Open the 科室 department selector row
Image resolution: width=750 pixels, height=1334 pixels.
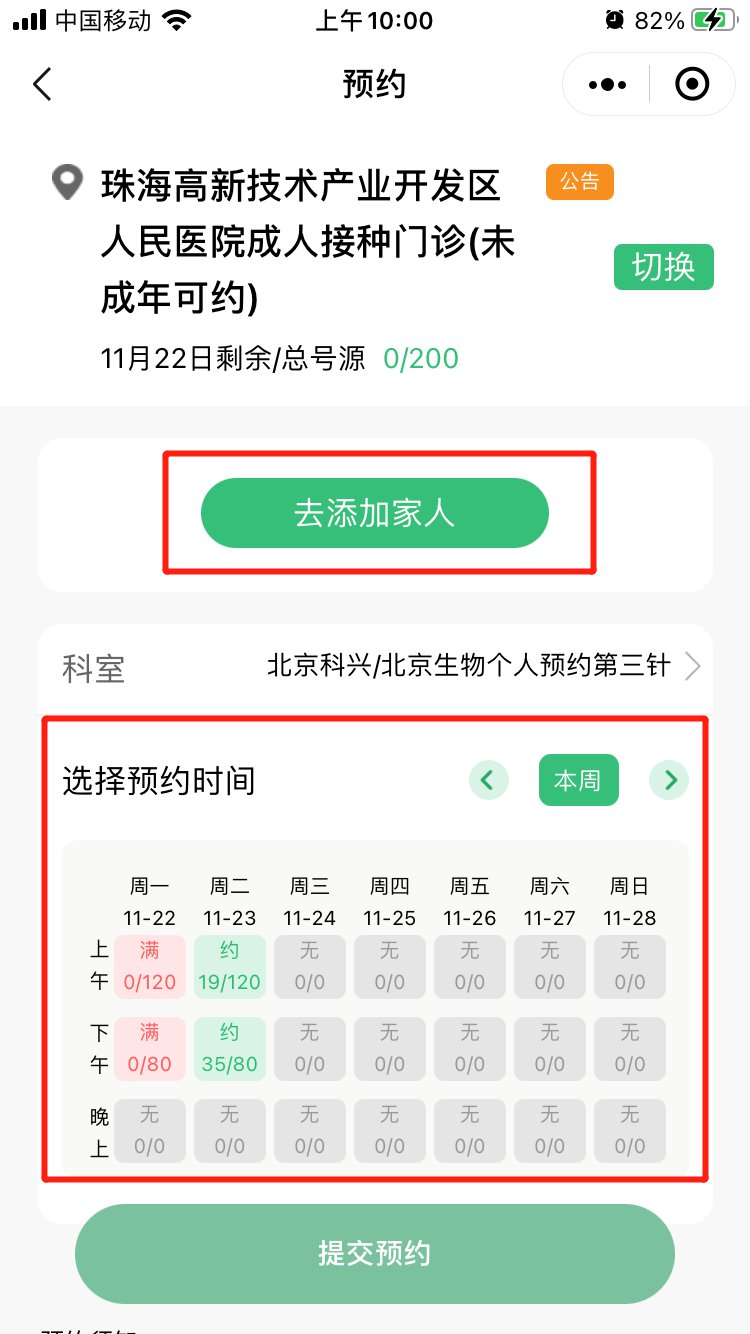click(x=375, y=667)
